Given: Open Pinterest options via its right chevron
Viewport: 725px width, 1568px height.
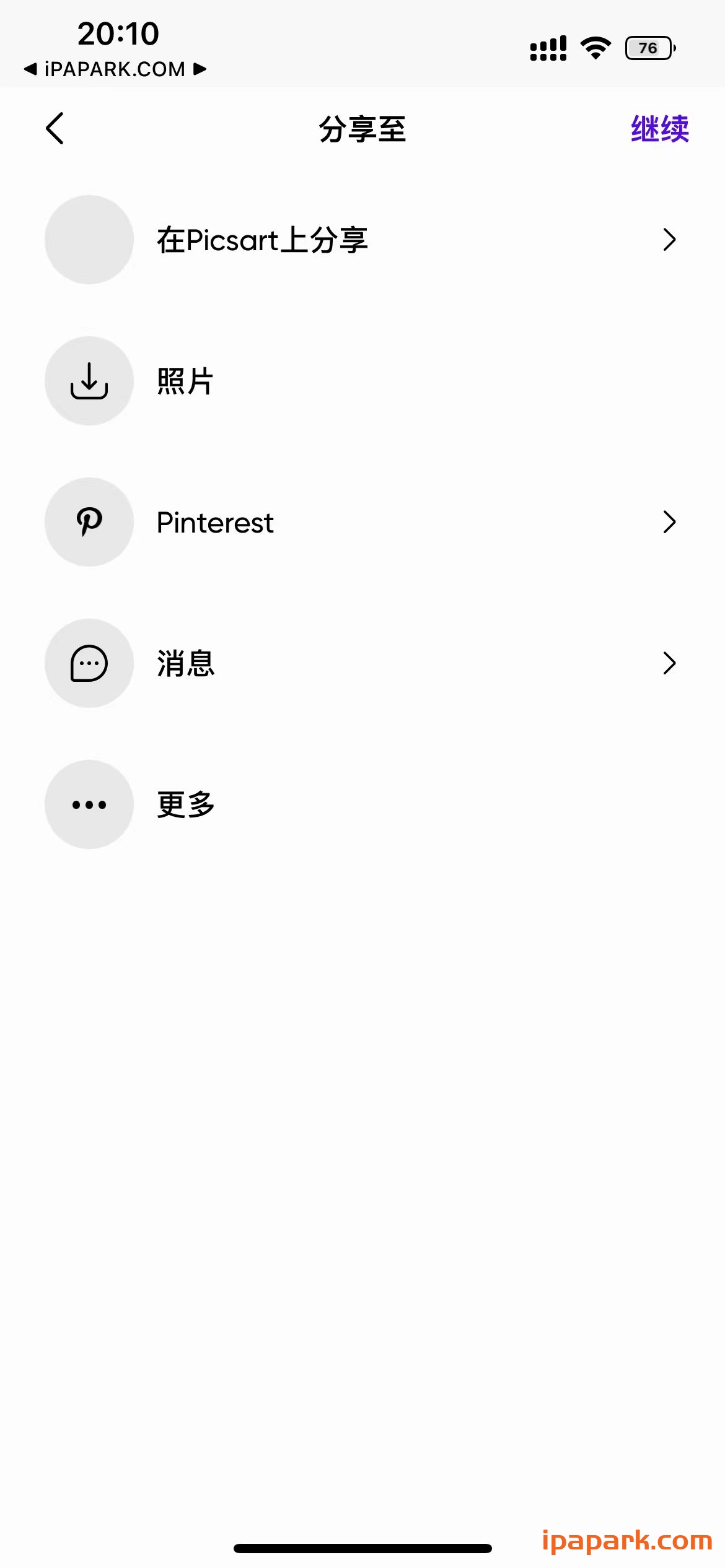Looking at the screenshot, I should [669, 522].
